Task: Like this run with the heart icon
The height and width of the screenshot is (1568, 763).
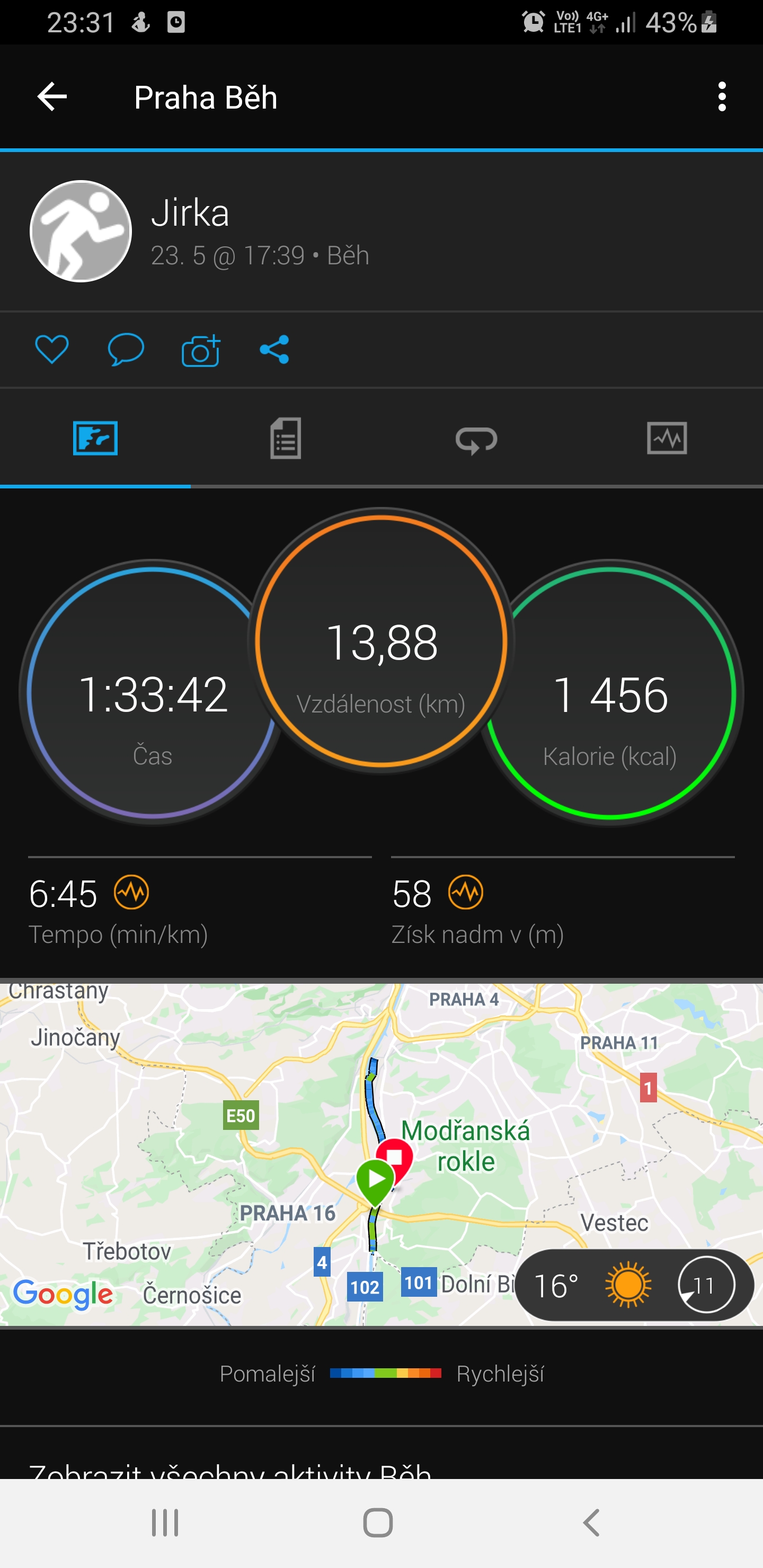Action: click(52, 350)
